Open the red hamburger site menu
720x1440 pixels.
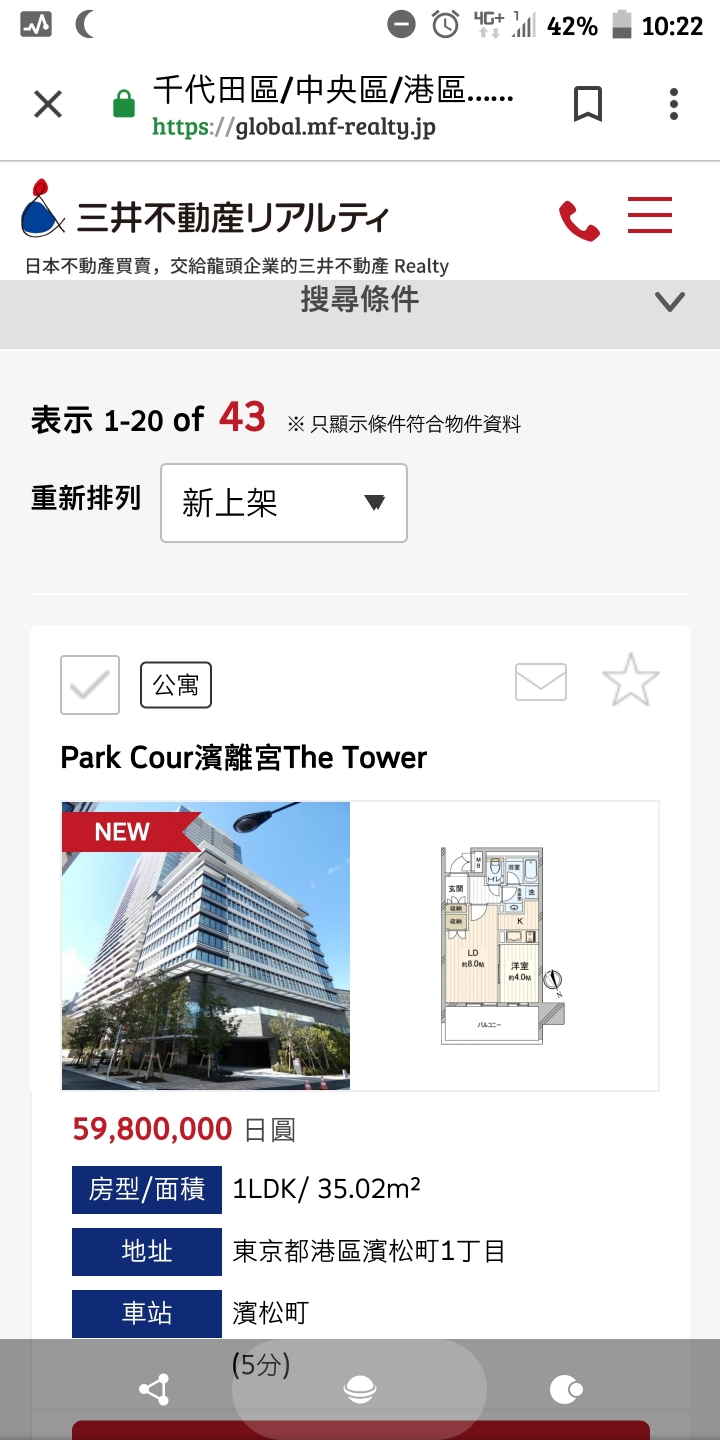[x=650, y=216]
